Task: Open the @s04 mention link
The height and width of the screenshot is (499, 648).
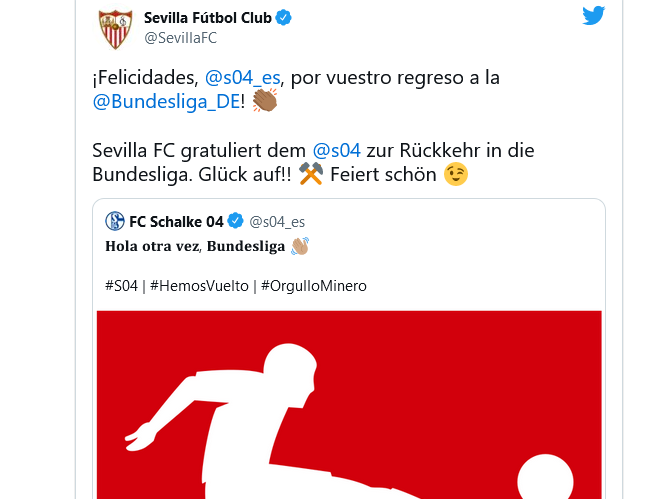Action: 336,151
